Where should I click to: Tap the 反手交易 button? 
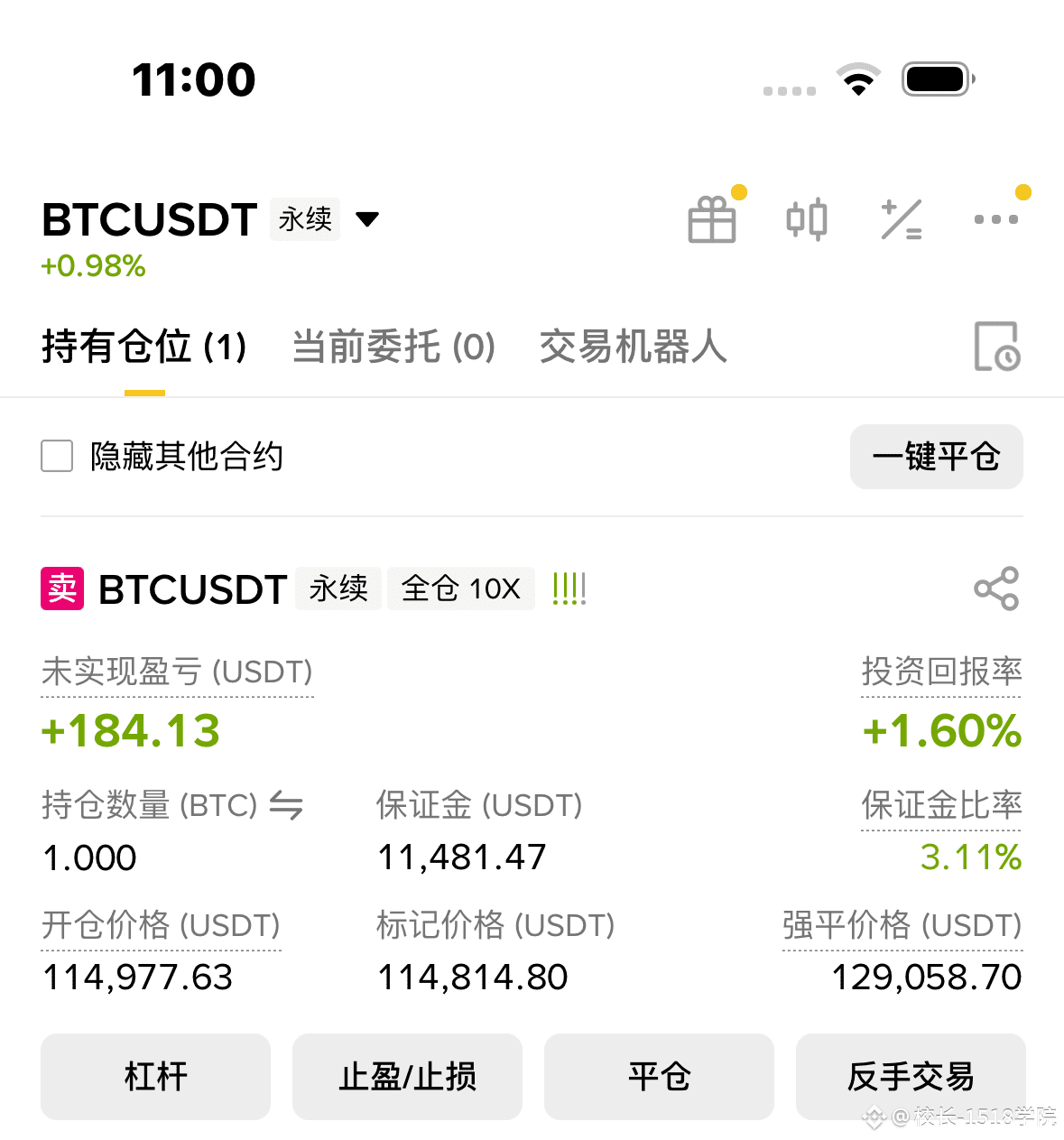click(x=910, y=1077)
